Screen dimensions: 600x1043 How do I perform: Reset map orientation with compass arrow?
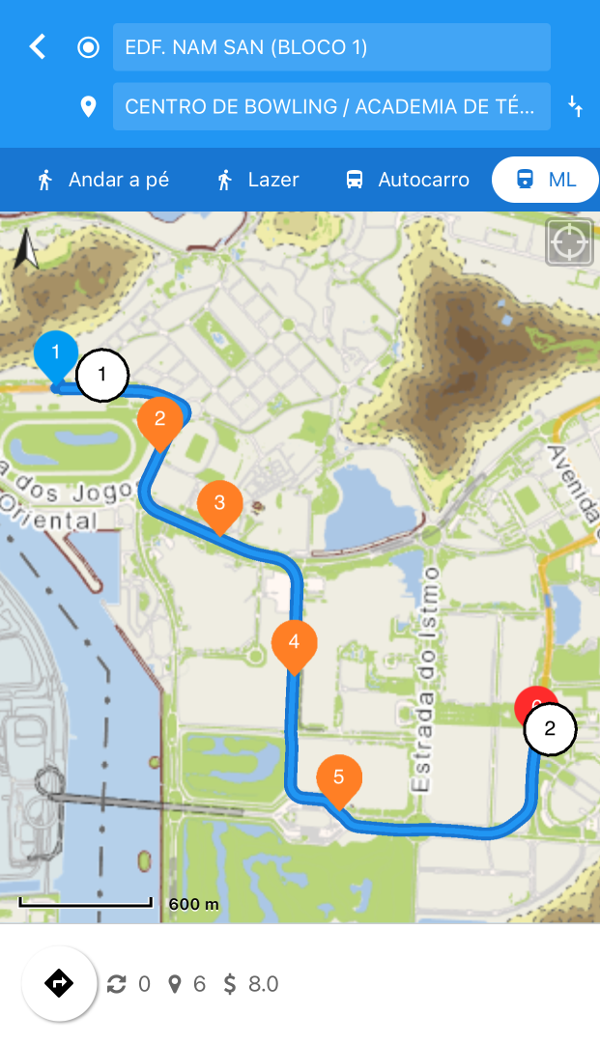coord(28,249)
